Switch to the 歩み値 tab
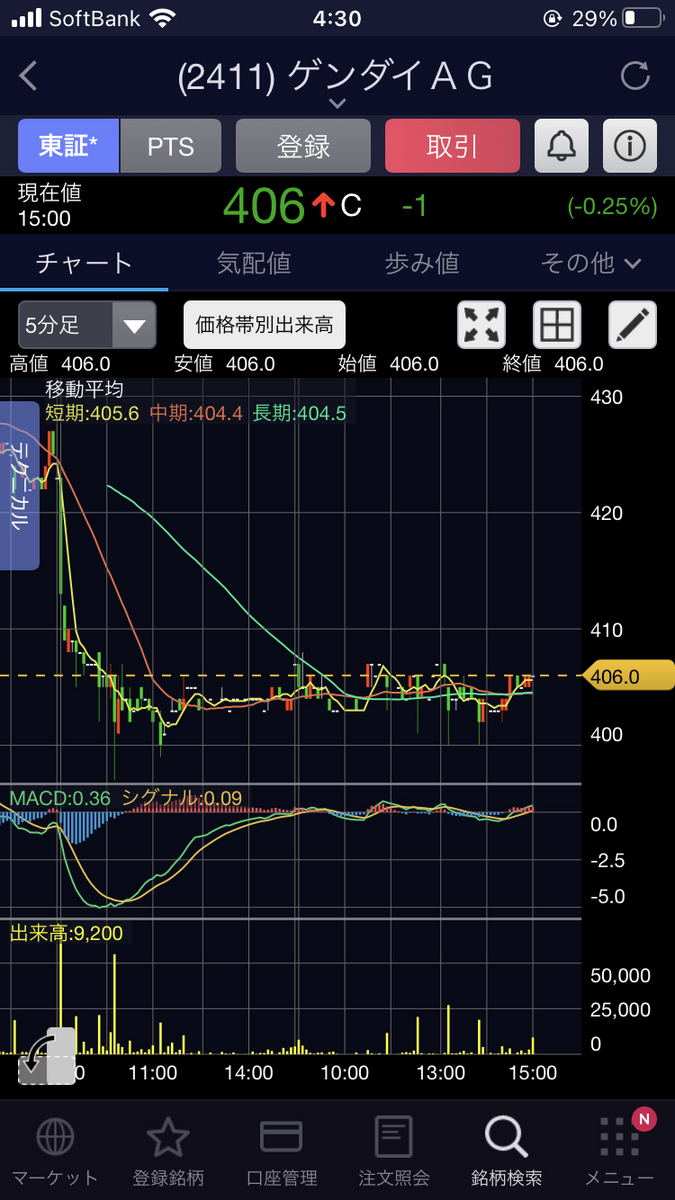675x1200 pixels. click(x=422, y=263)
